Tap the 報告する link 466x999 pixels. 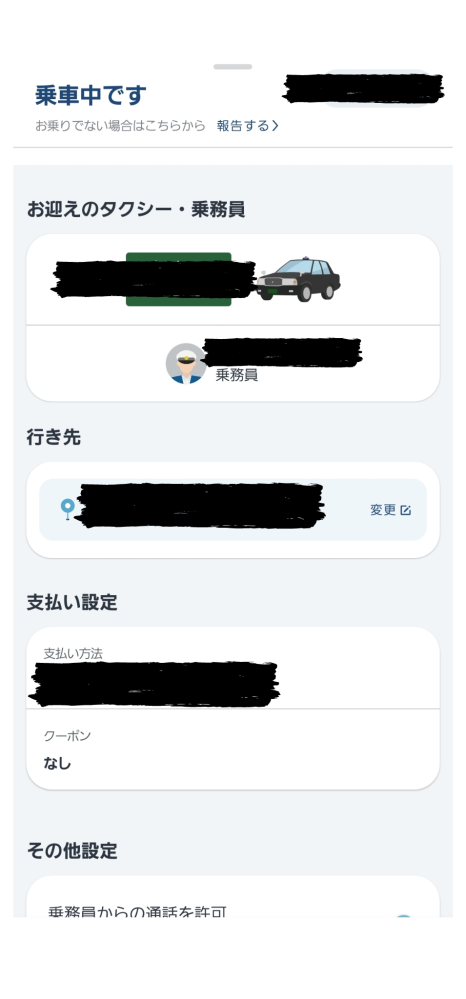[x=247, y=126]
